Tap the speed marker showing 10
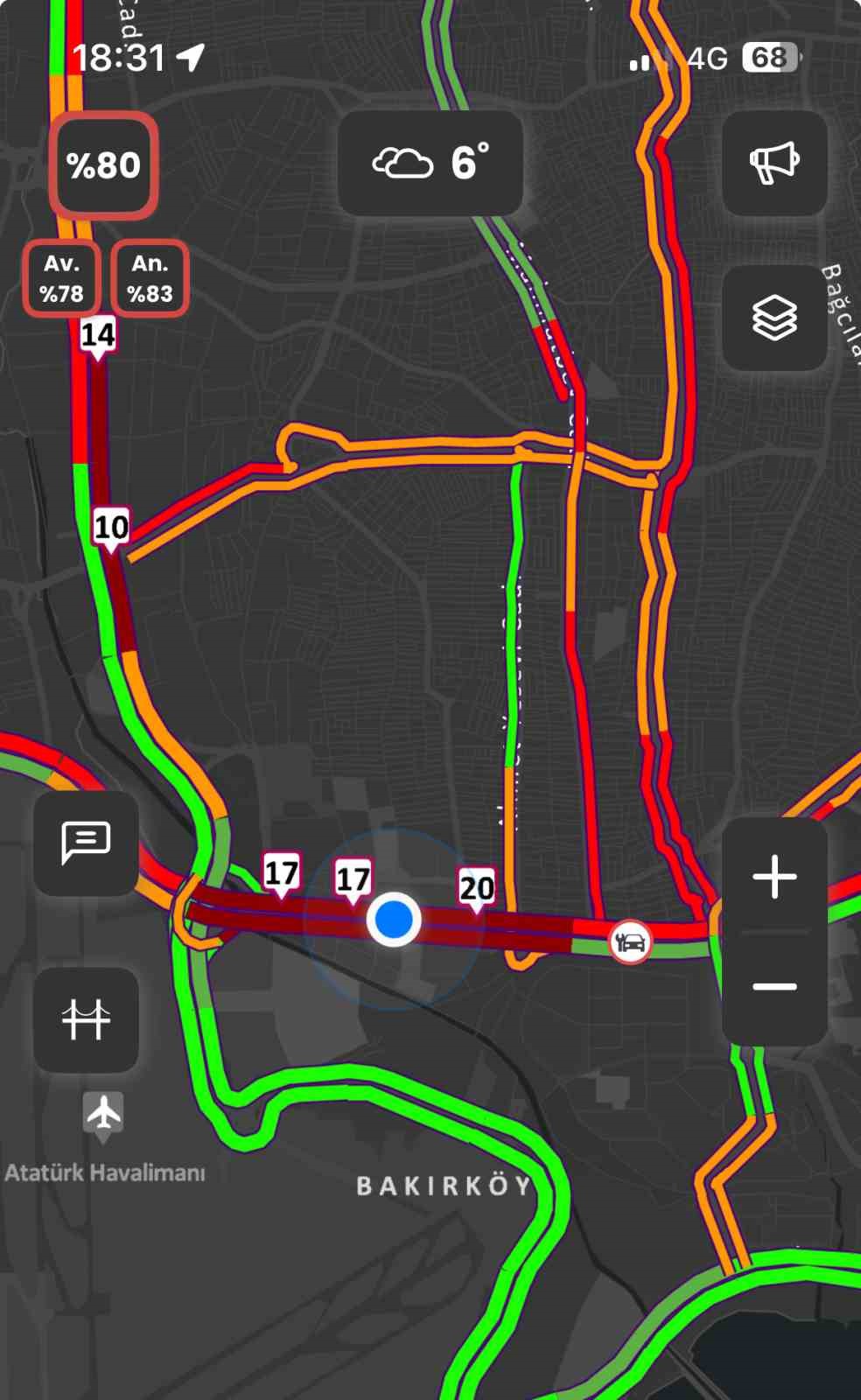Screen dimensions: 861x1400 point(111,528)
